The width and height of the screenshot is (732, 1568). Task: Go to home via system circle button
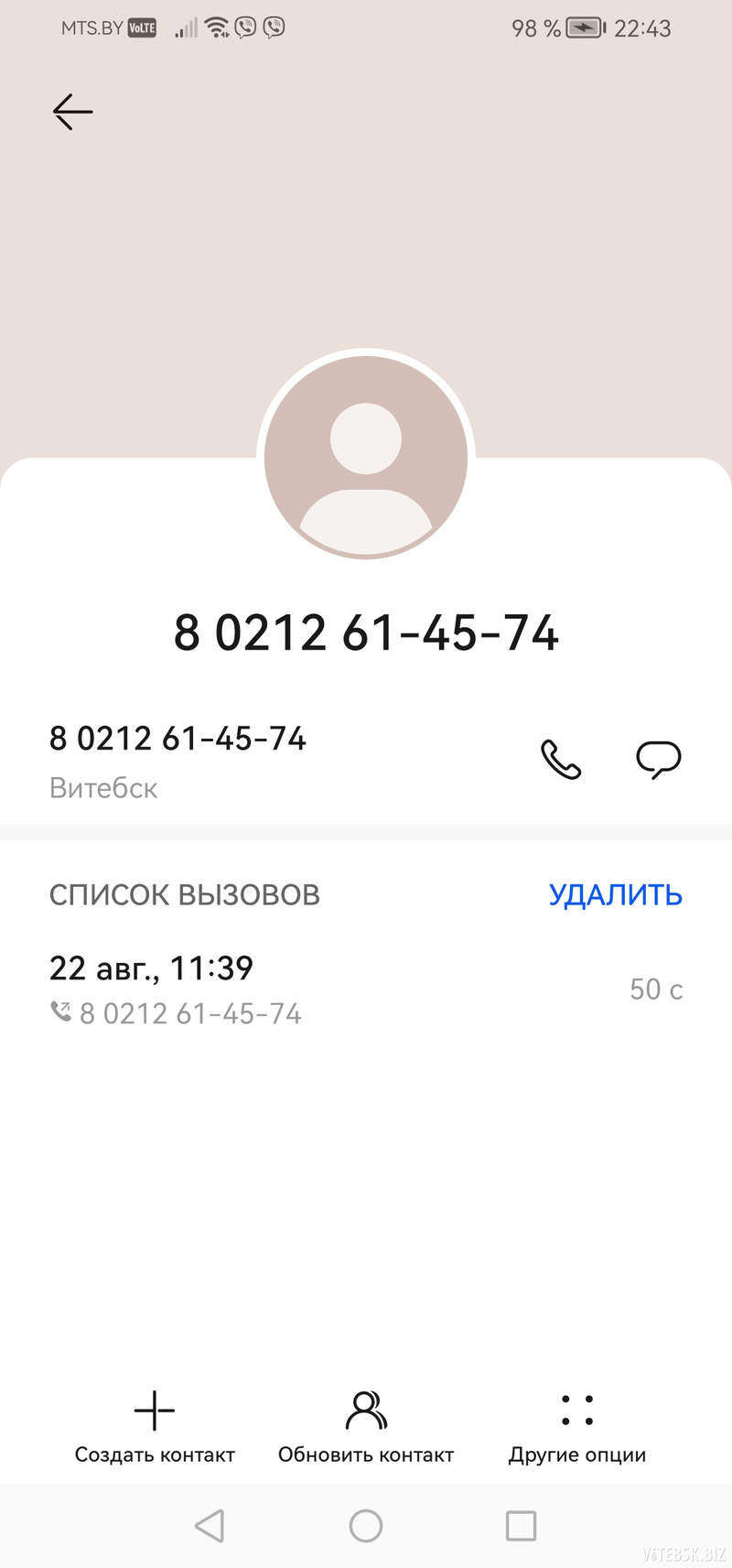tap(366, 1526)
